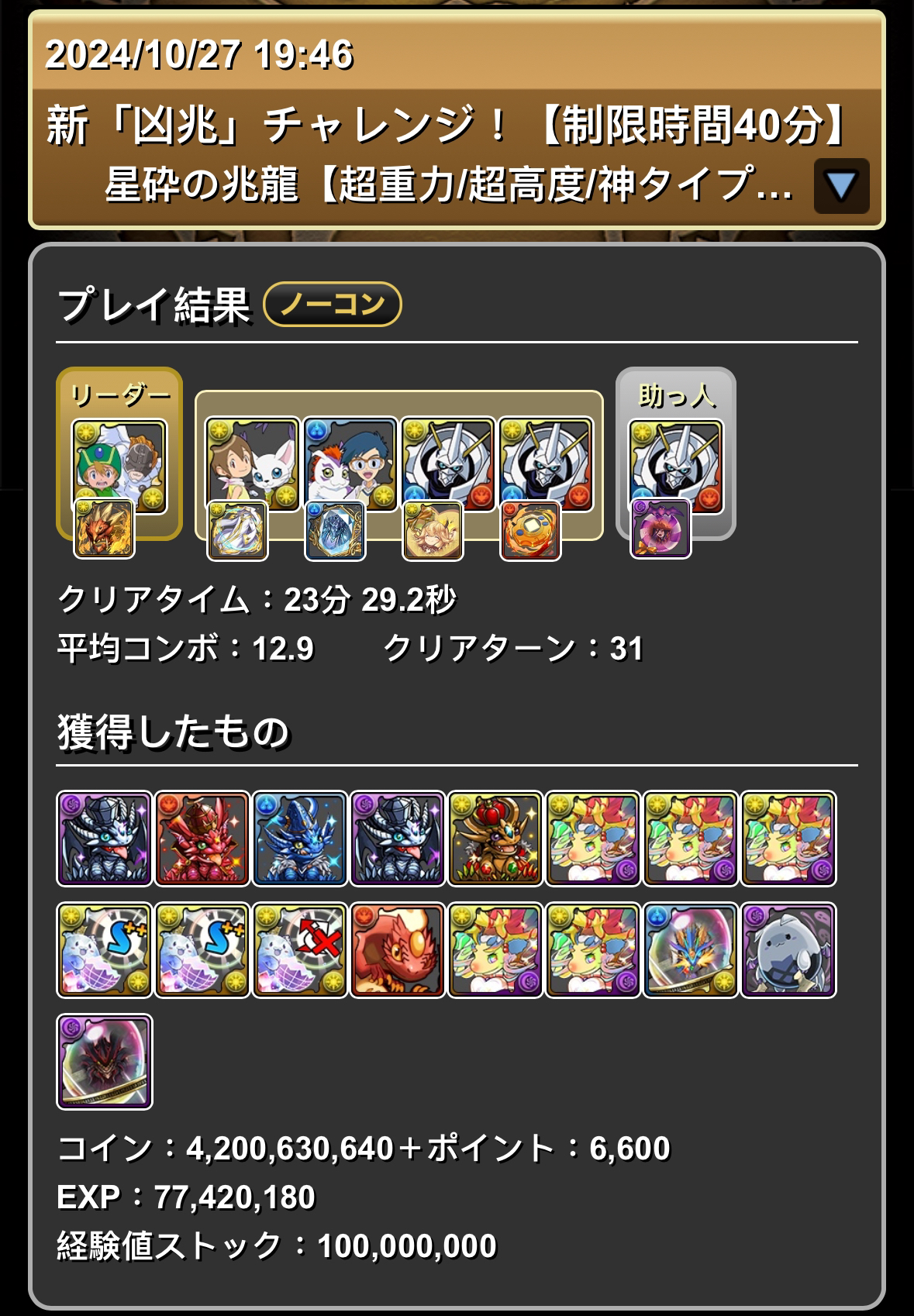
Task: Expand the dungeon title dropdown arrow
Action: tap(841, 186)
